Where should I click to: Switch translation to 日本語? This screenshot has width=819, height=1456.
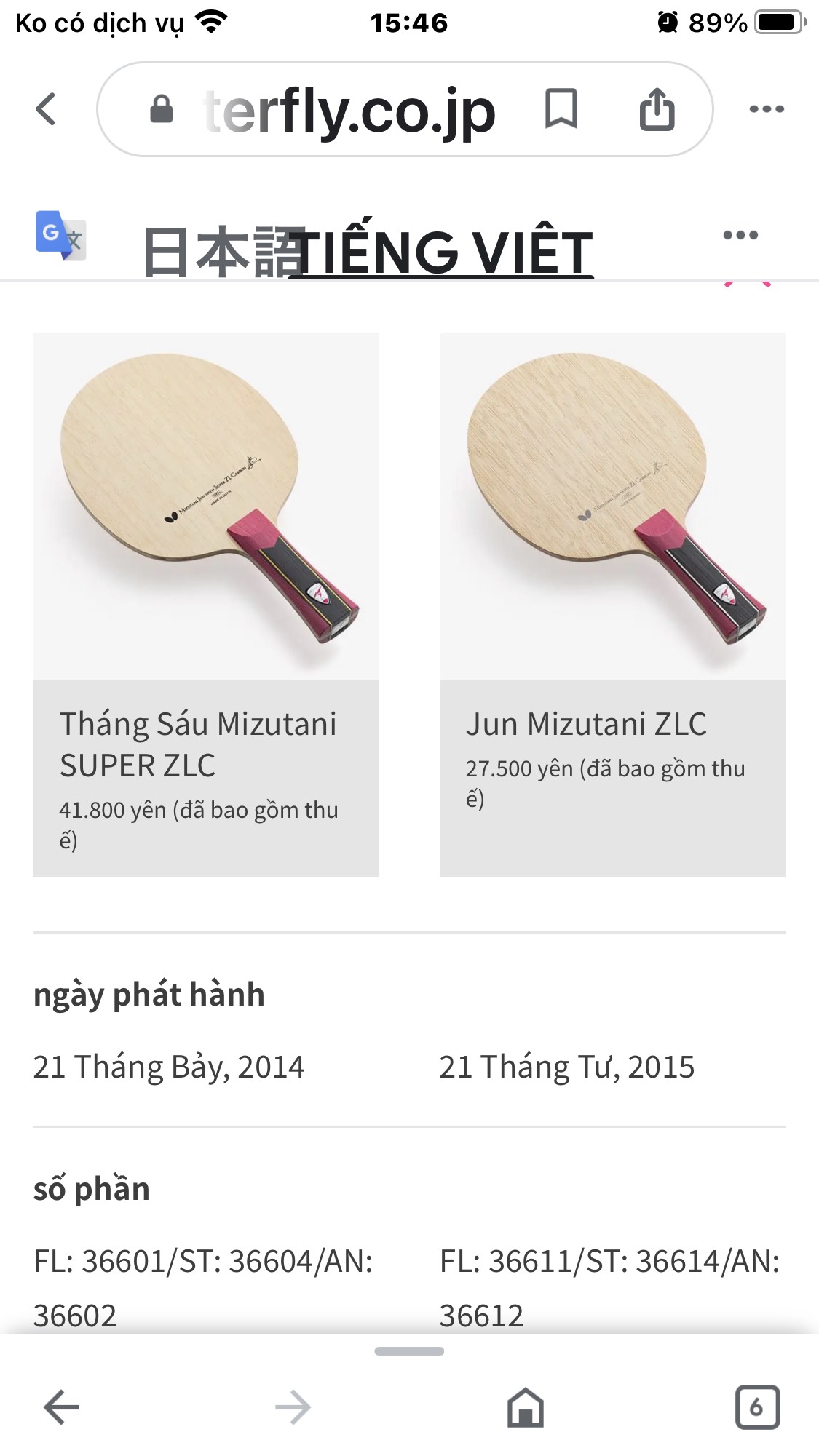pyautogui.click(x=218, y=252)
